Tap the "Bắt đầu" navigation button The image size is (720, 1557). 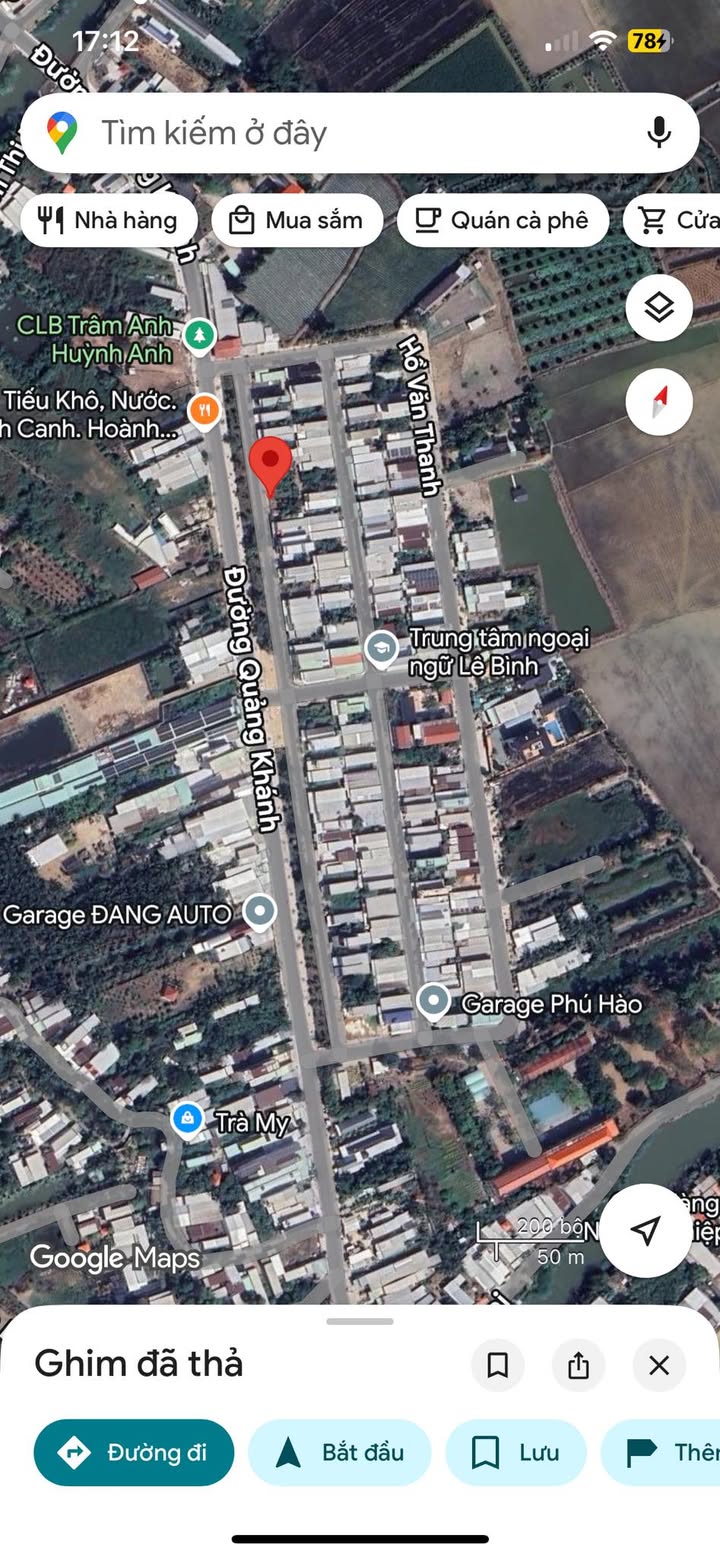tap(340, 1452)
